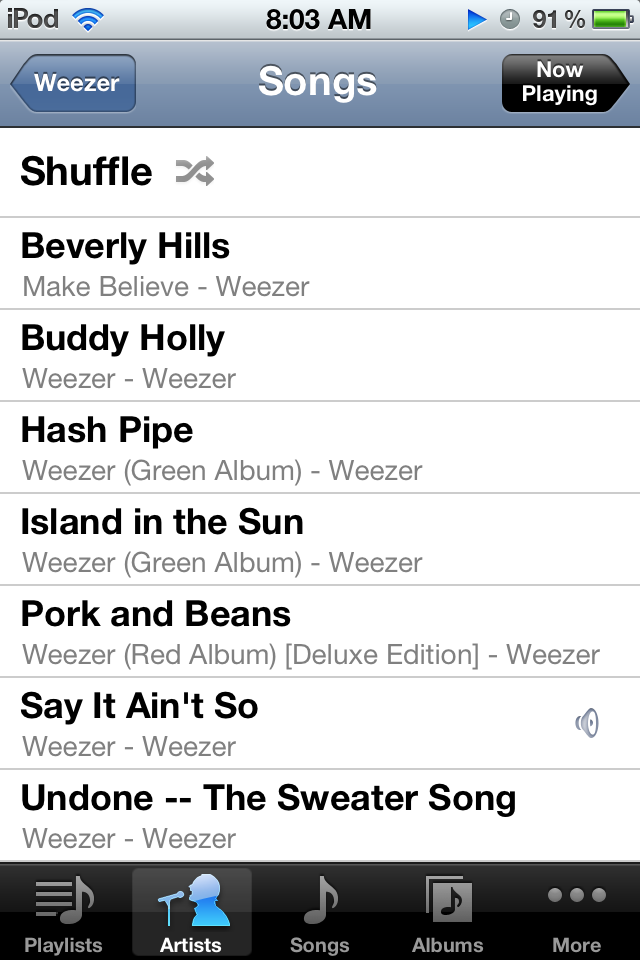This screenshot has height=960, width=640.
Task: Shuffle all Weezer songs
Action: click(320, 172)
